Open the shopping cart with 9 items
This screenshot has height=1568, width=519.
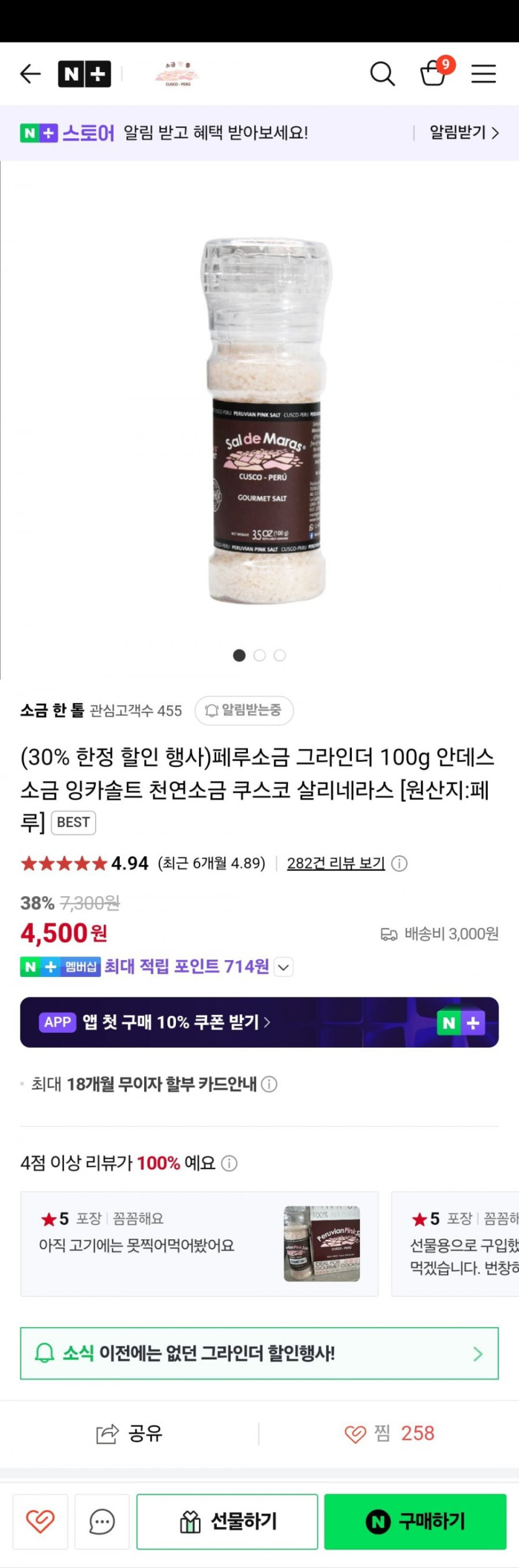coord(434,73)
